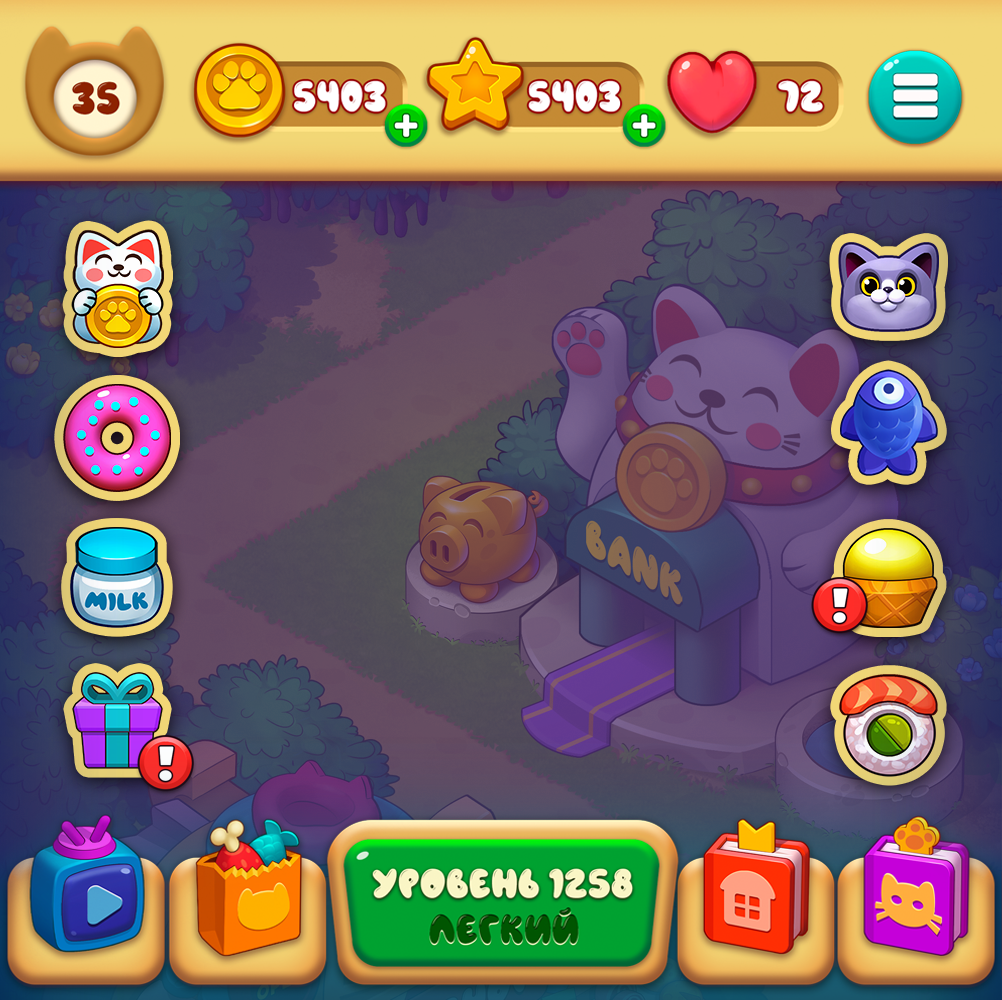Add more stars with plus button
Screen dimensions: 1002x1000
pos(643,126)
